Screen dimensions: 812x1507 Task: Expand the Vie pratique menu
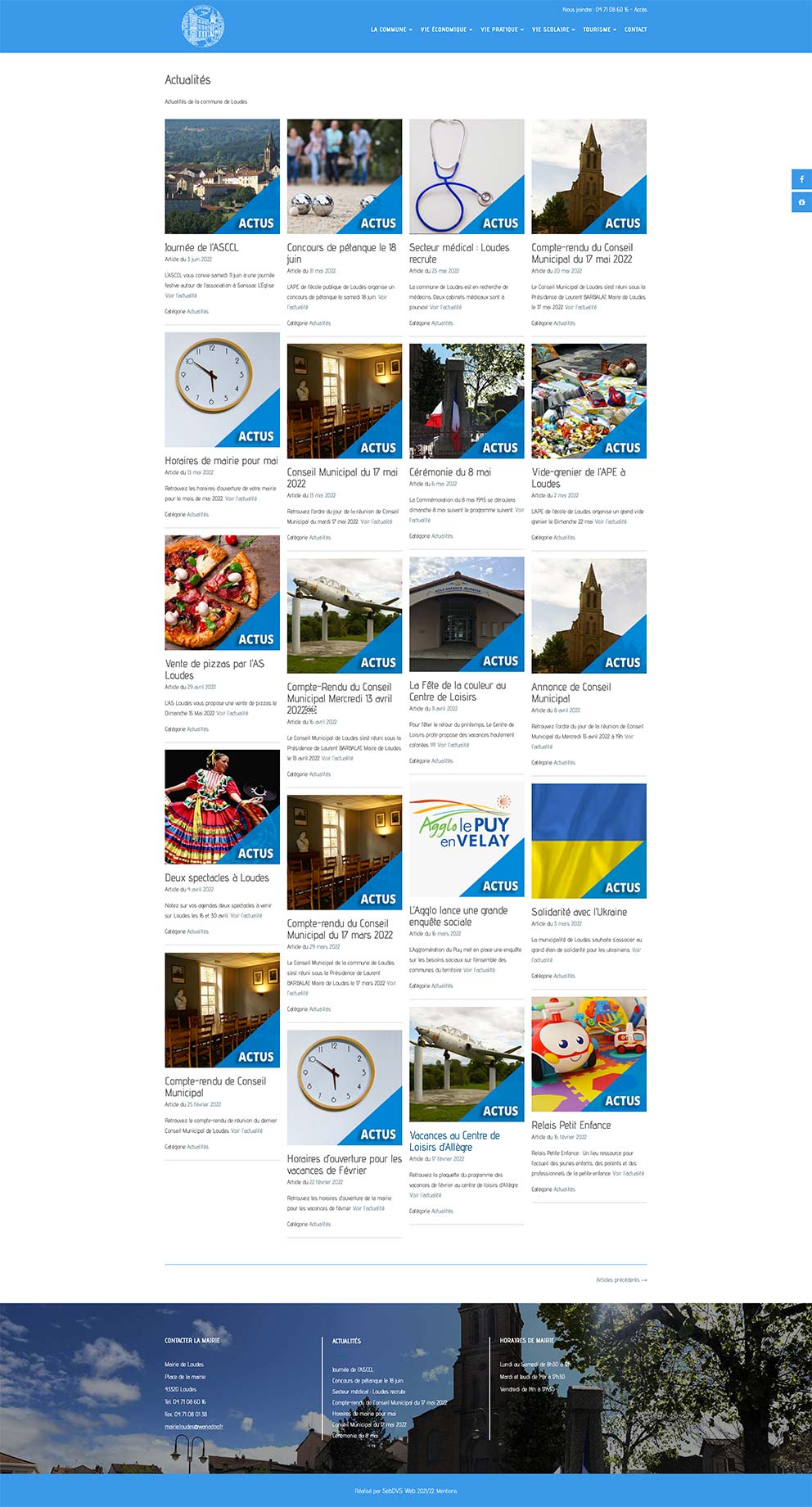coord(501,29)
